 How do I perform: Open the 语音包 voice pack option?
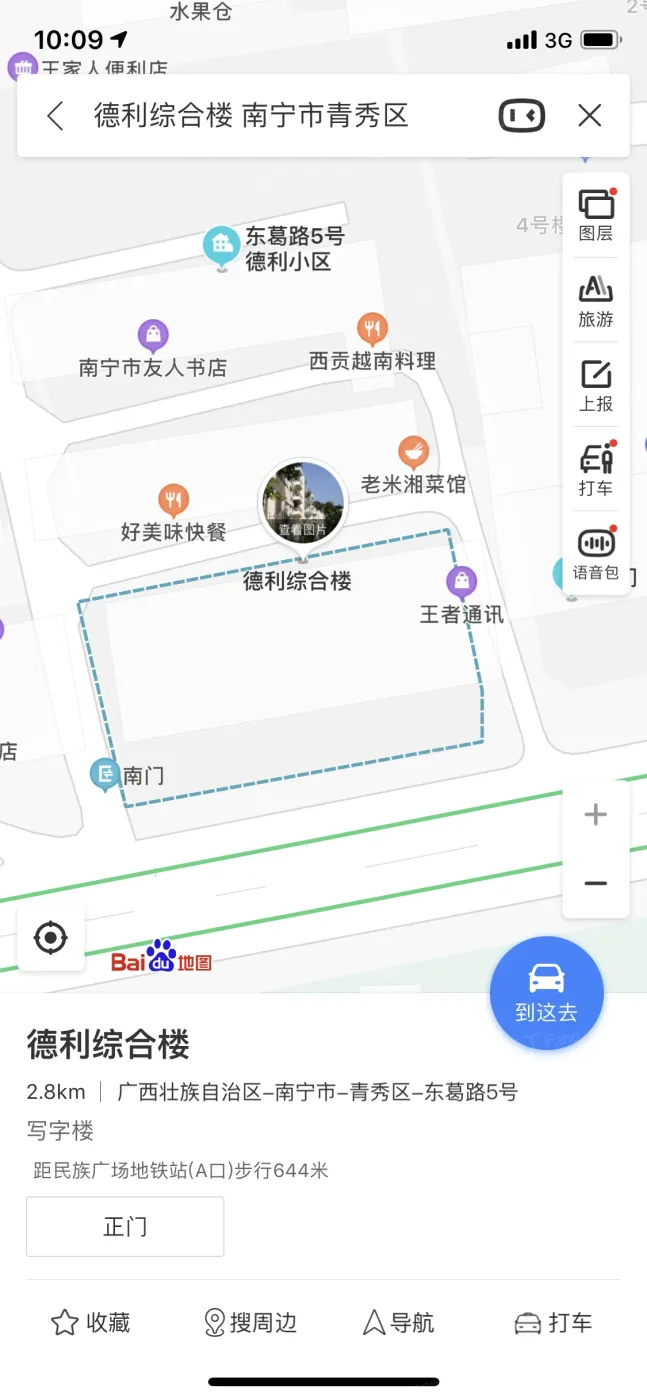(x=596, y=554)
